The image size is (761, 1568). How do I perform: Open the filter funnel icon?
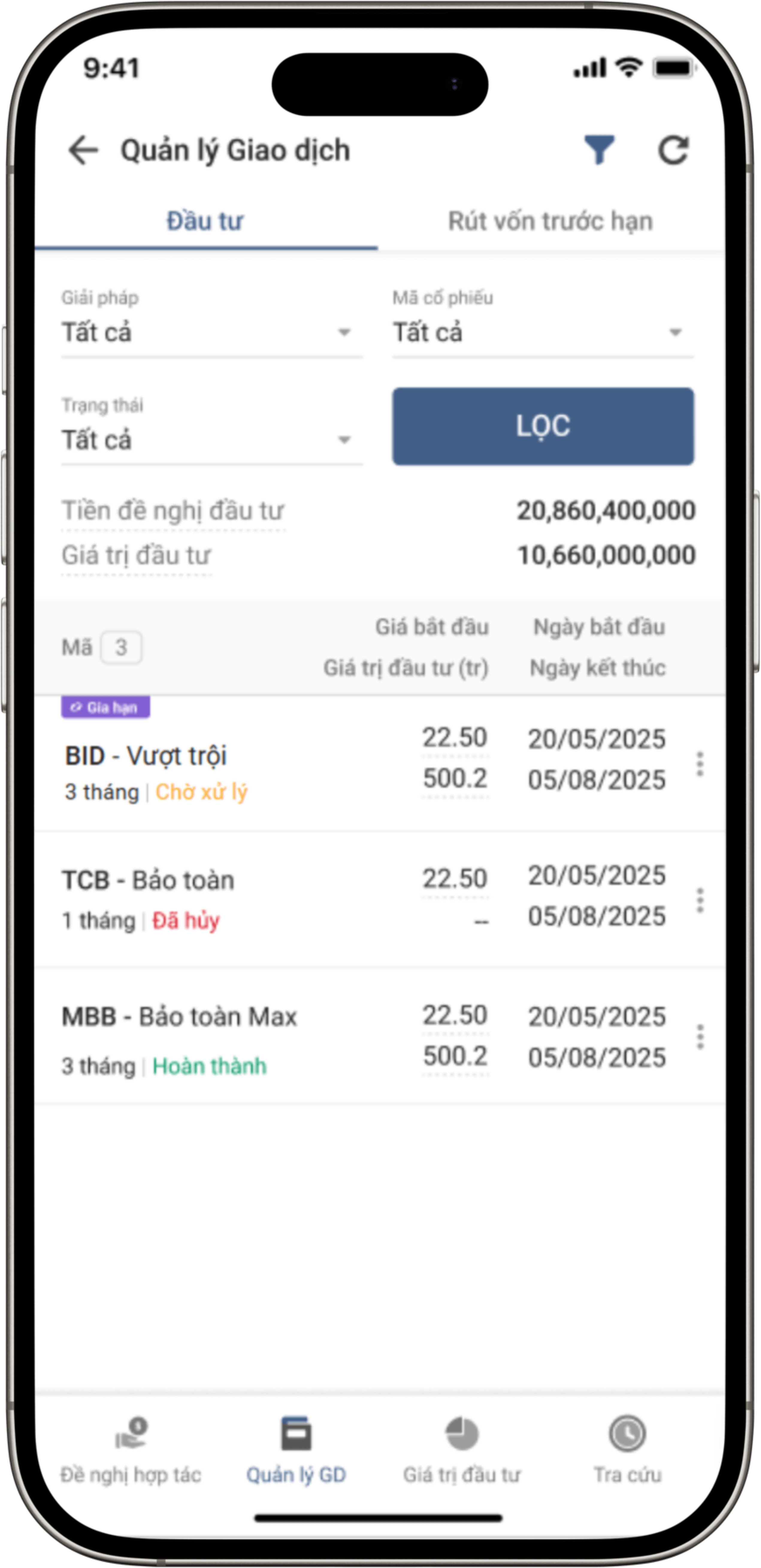tap(599, 150)
